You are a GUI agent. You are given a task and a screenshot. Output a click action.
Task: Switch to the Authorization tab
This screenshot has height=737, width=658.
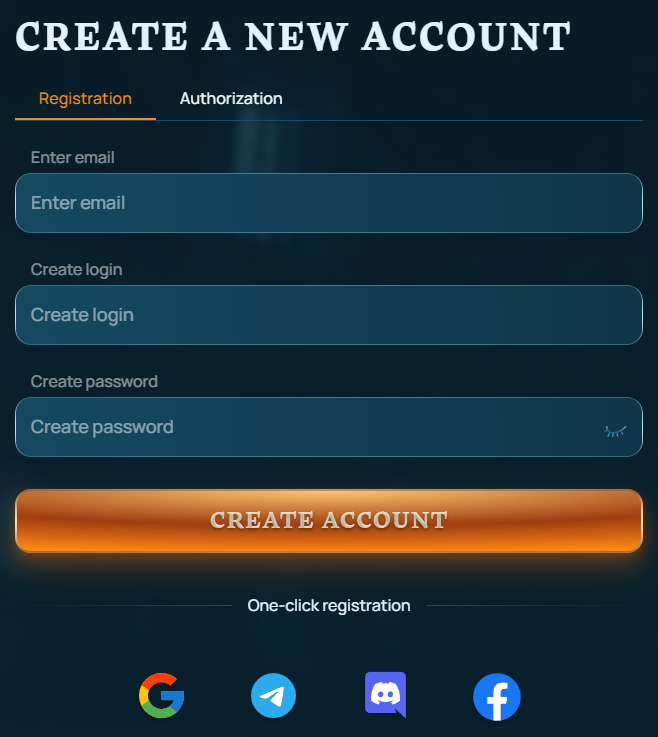[x=231, y=99]
